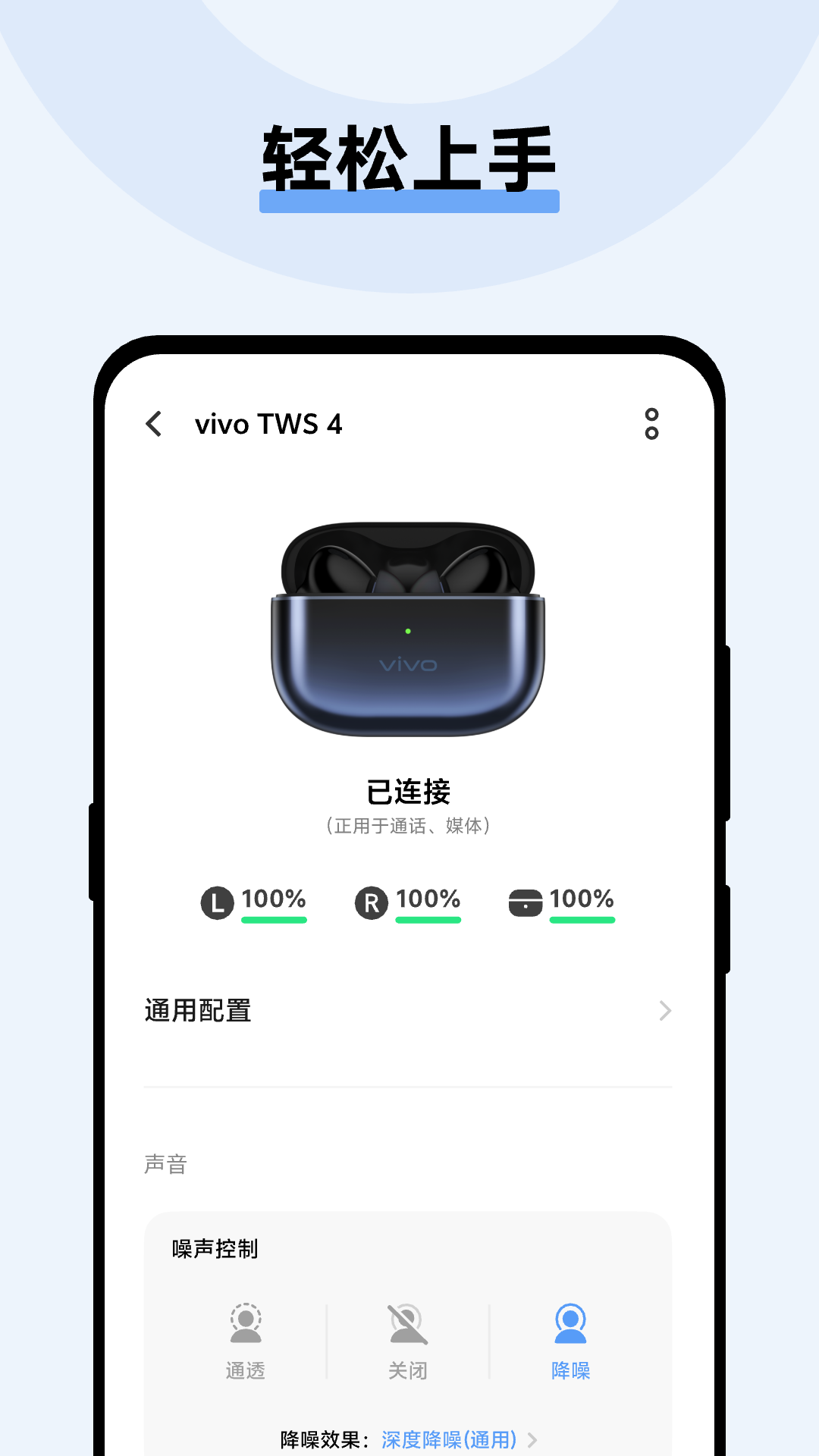Select the 降噪 noise cancellation icon
Screen dimensions: 819x1456
click(571, 1322)
